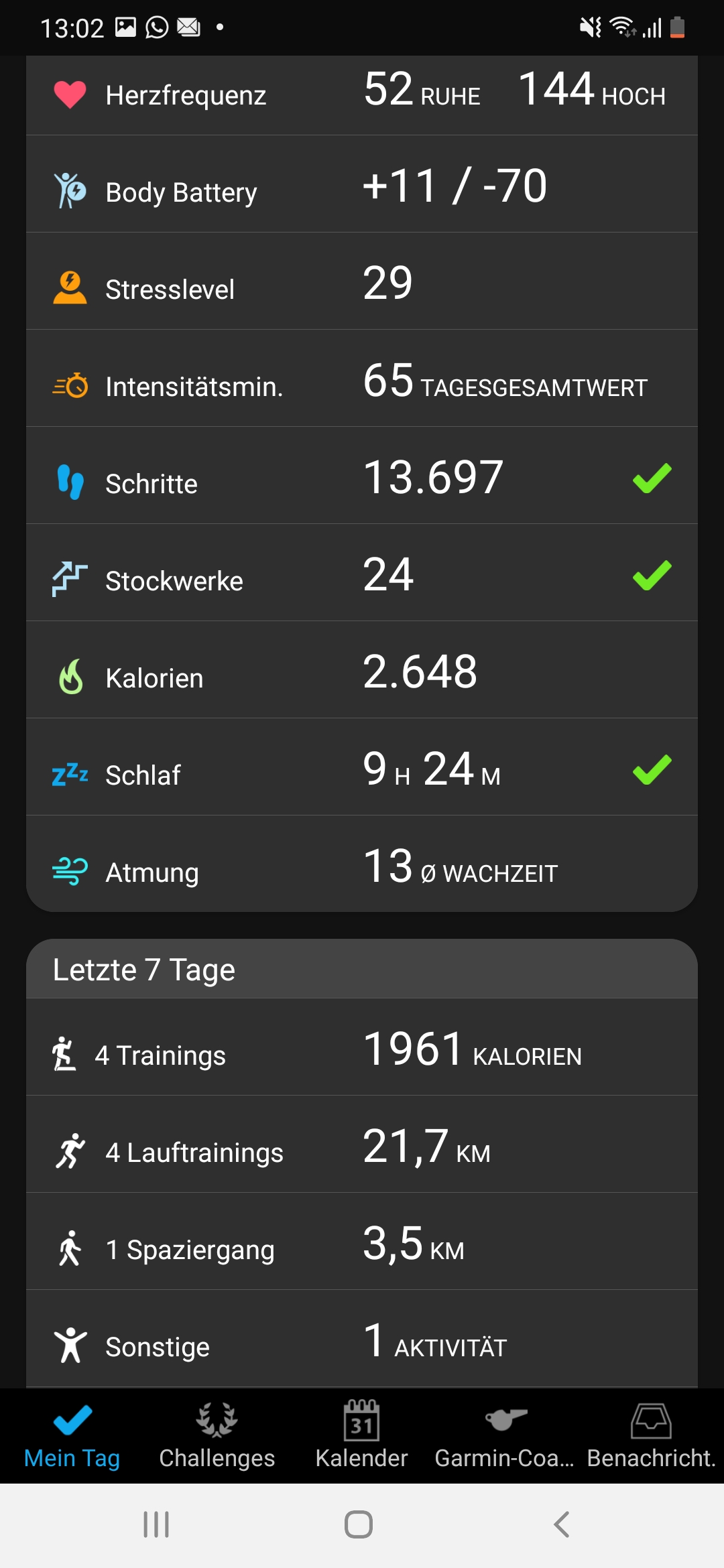Open the Schritte step count

click(x=362, y=476)
